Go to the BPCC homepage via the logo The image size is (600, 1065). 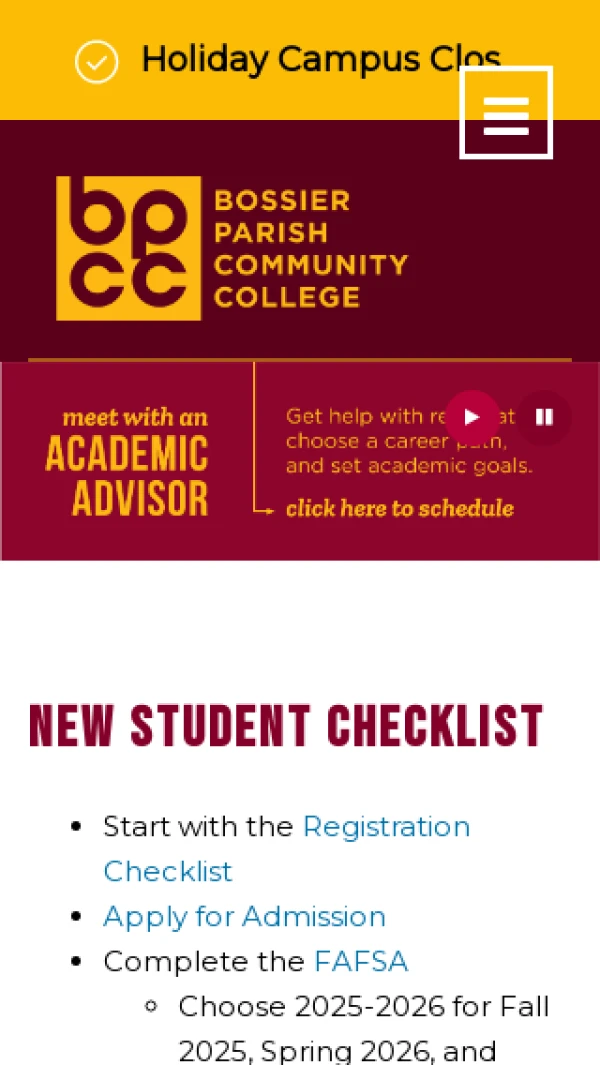point(232,248)
